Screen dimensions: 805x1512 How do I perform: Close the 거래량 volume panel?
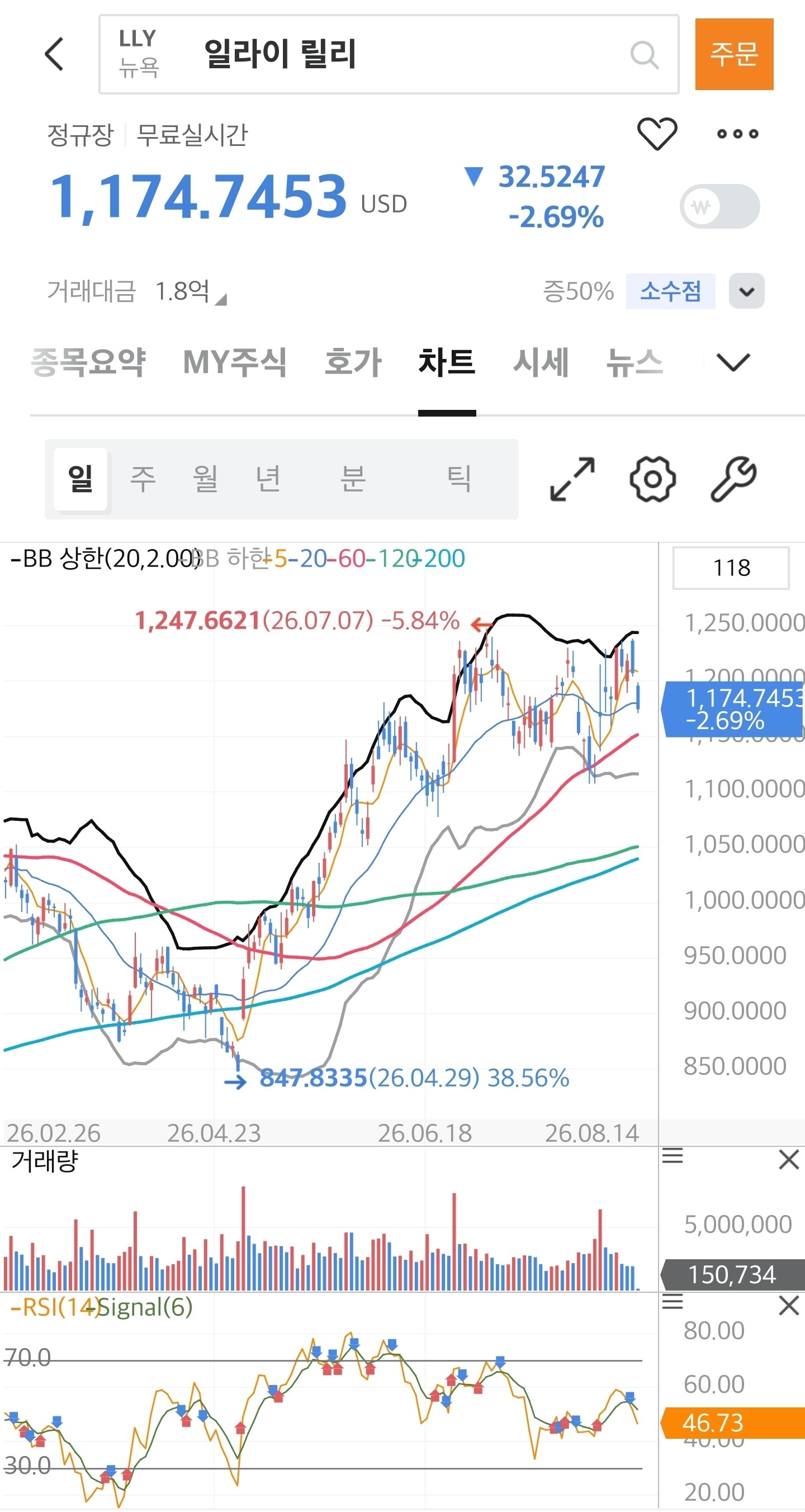click(789, 1159)
